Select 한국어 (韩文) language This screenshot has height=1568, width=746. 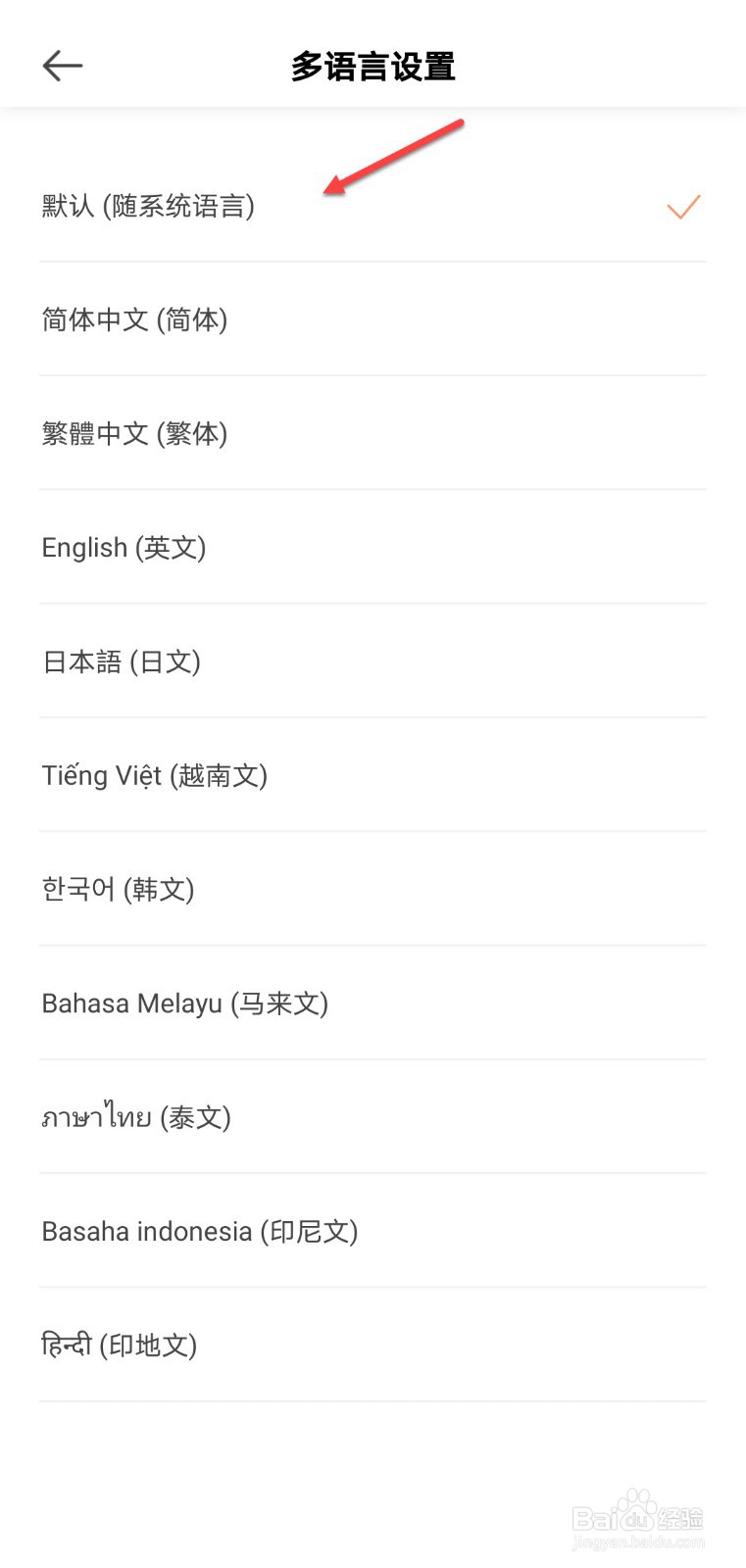[120, 889]
